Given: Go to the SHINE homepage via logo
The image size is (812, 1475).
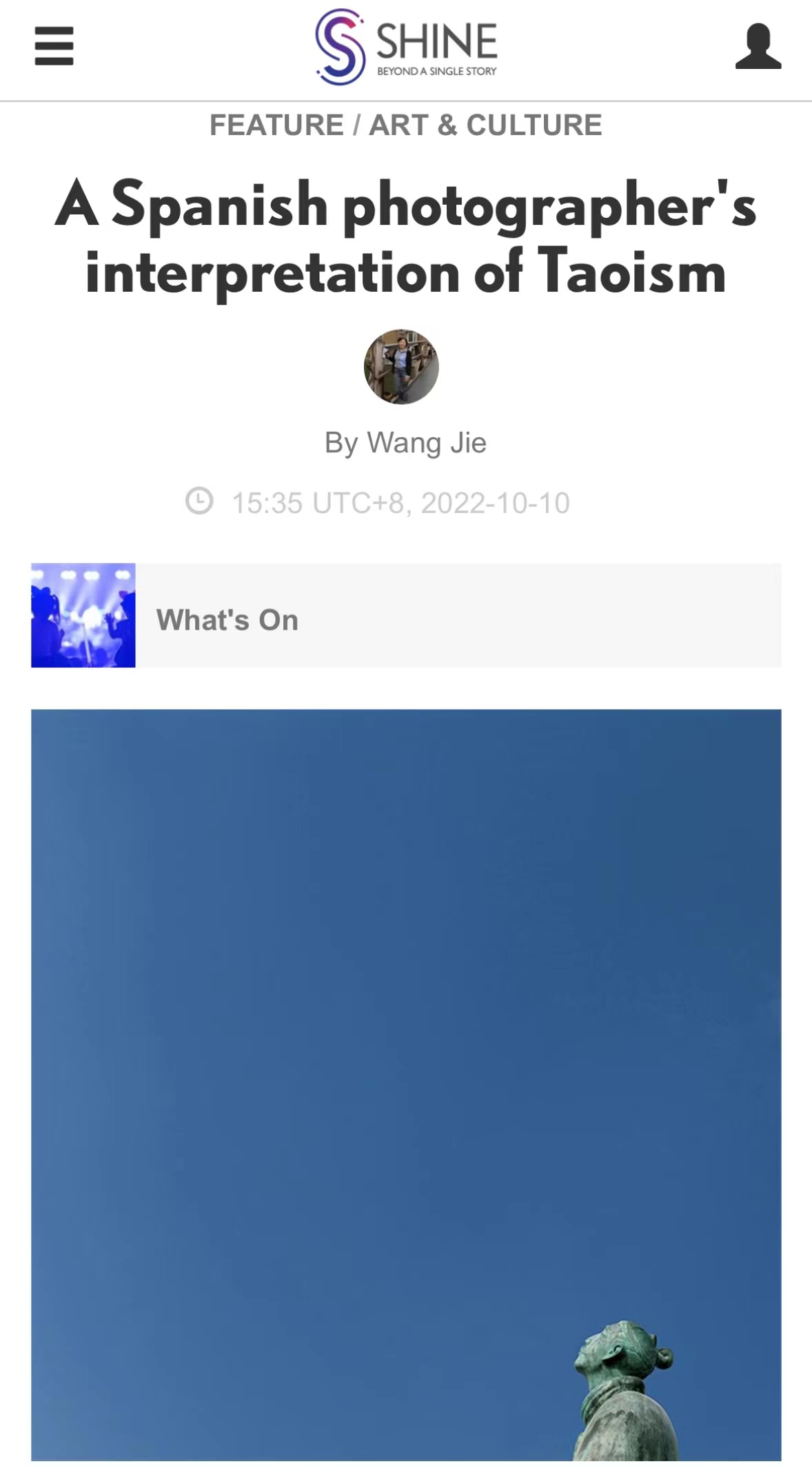Looking at the screenshot, I should click(406, 46).
